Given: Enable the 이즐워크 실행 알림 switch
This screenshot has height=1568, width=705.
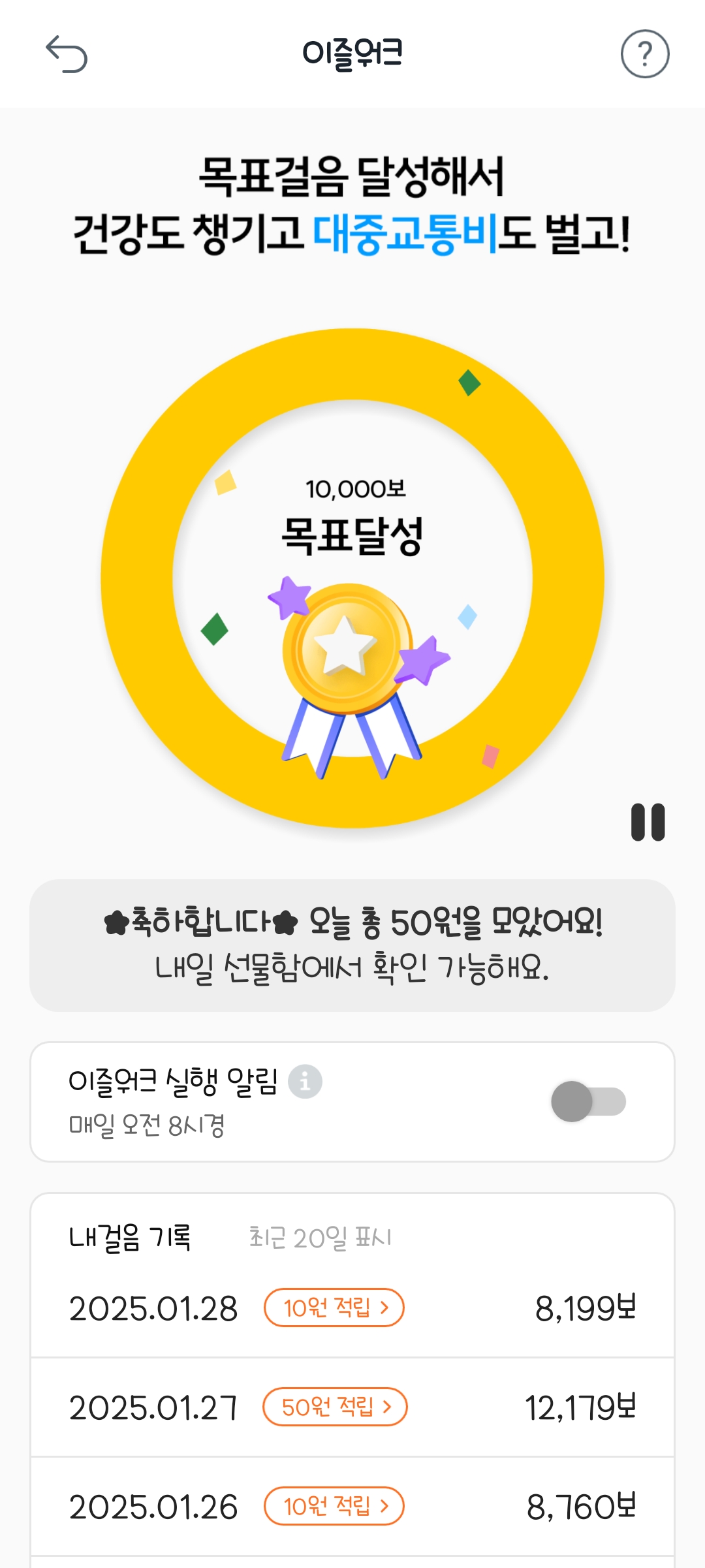Looking at the screenshot, I should coord(588,1101).
